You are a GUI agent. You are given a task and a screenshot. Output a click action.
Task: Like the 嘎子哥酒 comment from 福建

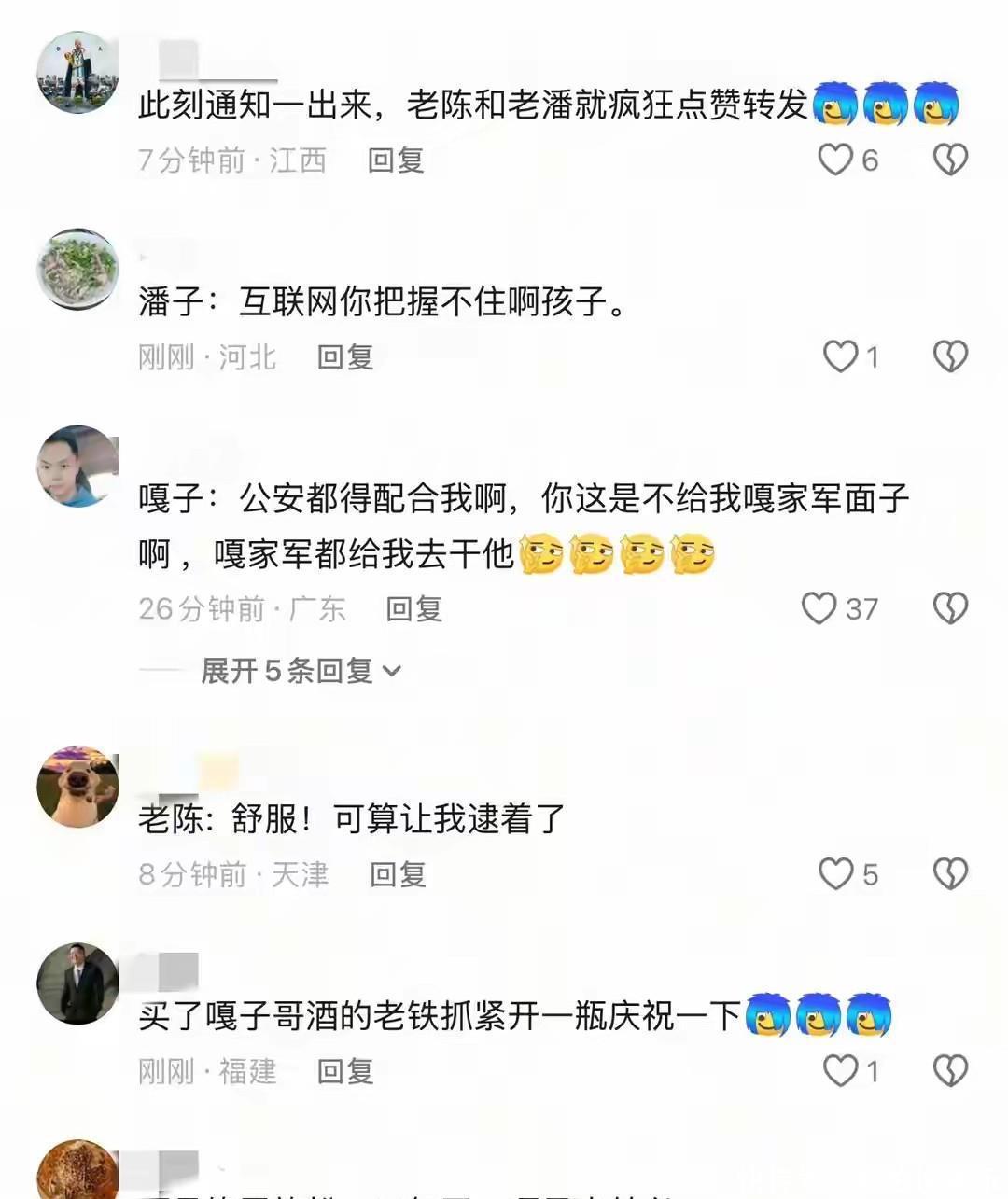tap(840, 1070)
